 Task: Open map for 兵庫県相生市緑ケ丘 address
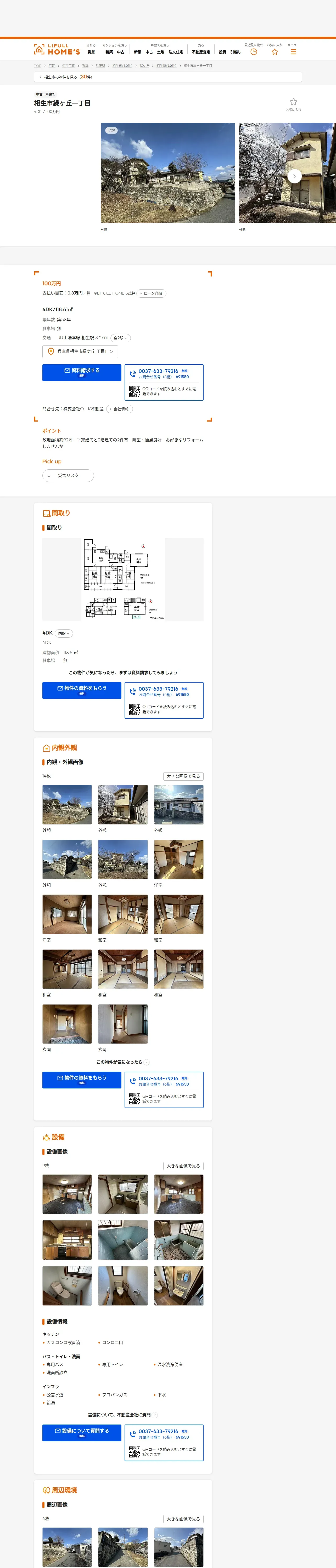(x=80, y=351)
